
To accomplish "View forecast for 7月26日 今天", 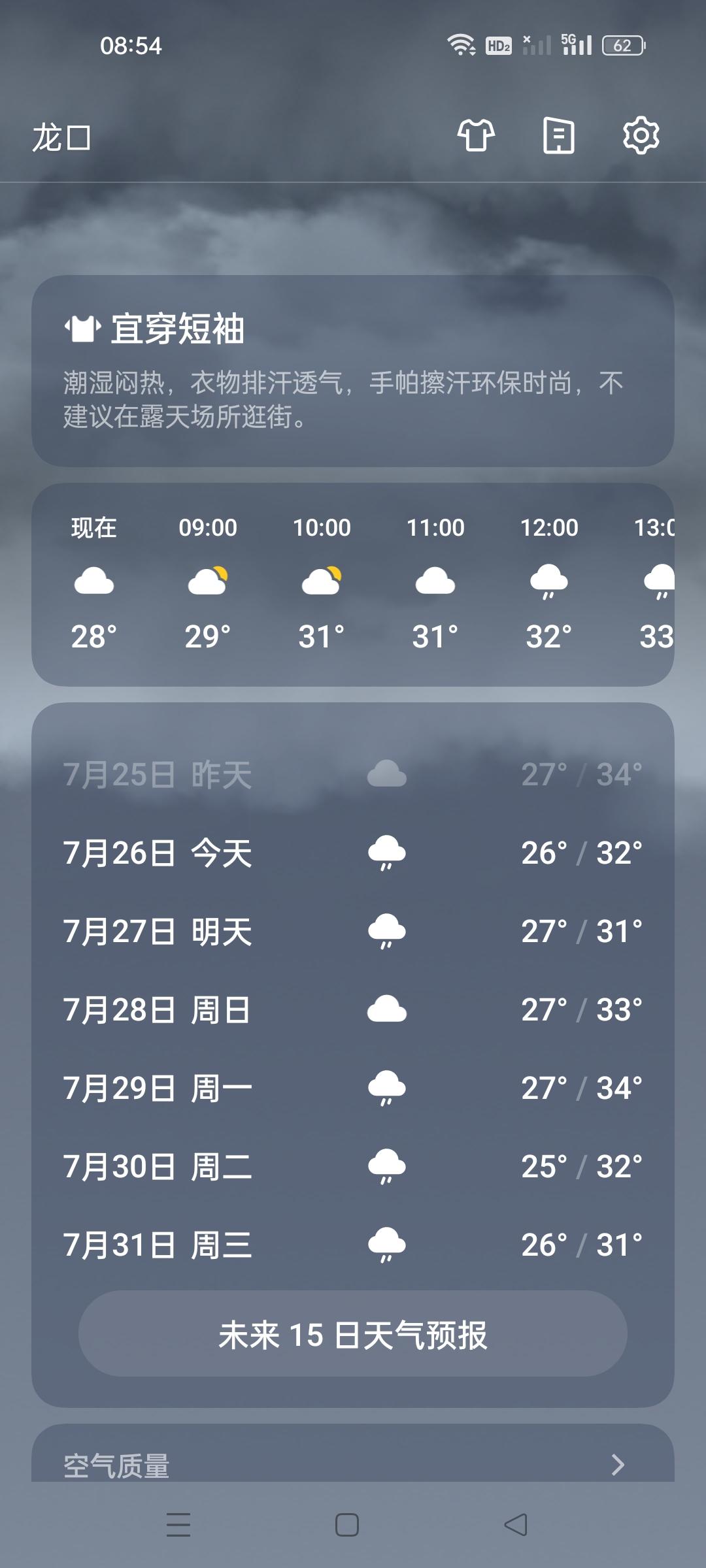I will (353, 853).
